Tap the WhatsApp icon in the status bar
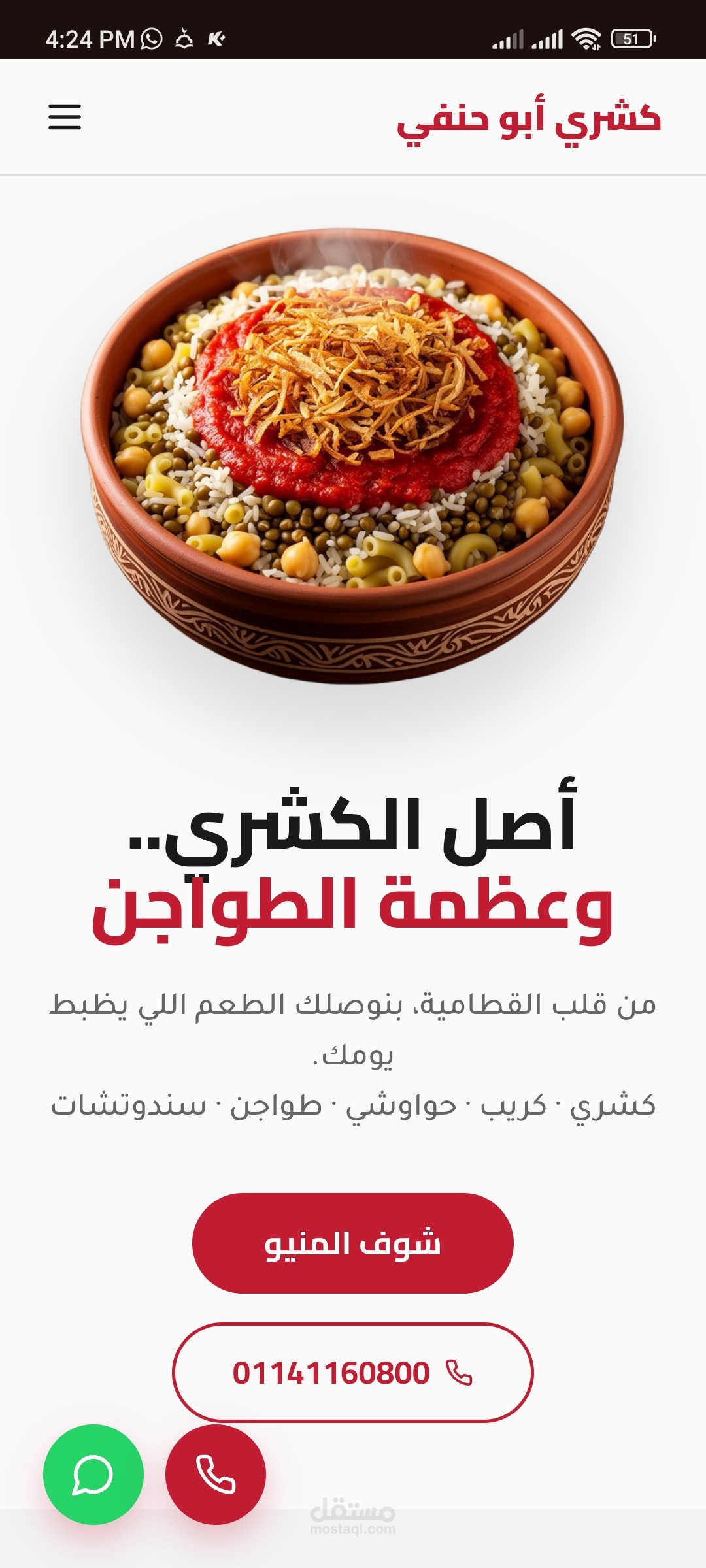Screen dimensions: 706x1568 (150, 39)
